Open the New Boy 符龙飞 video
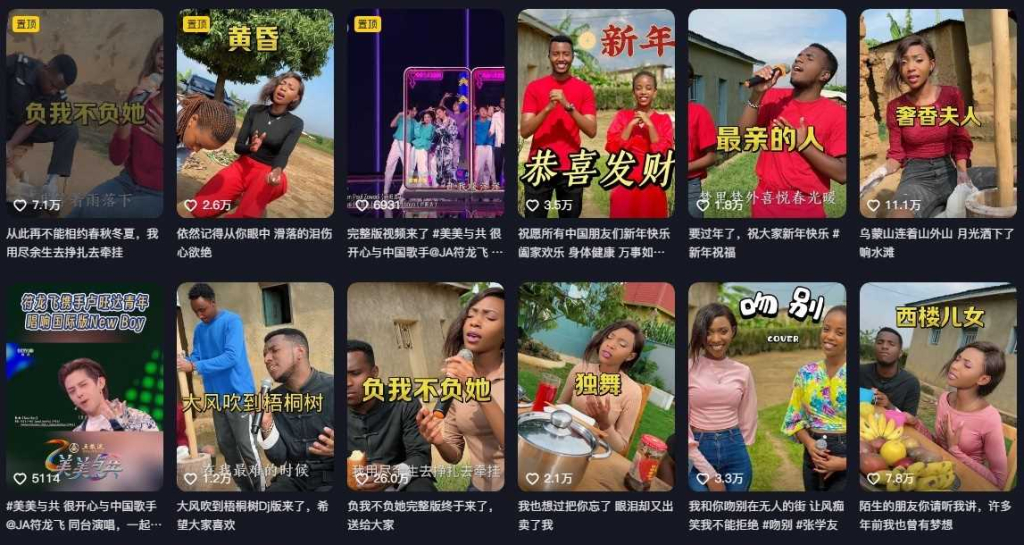The width and height of the screenshot is (1024, 545). coord(84,386)
